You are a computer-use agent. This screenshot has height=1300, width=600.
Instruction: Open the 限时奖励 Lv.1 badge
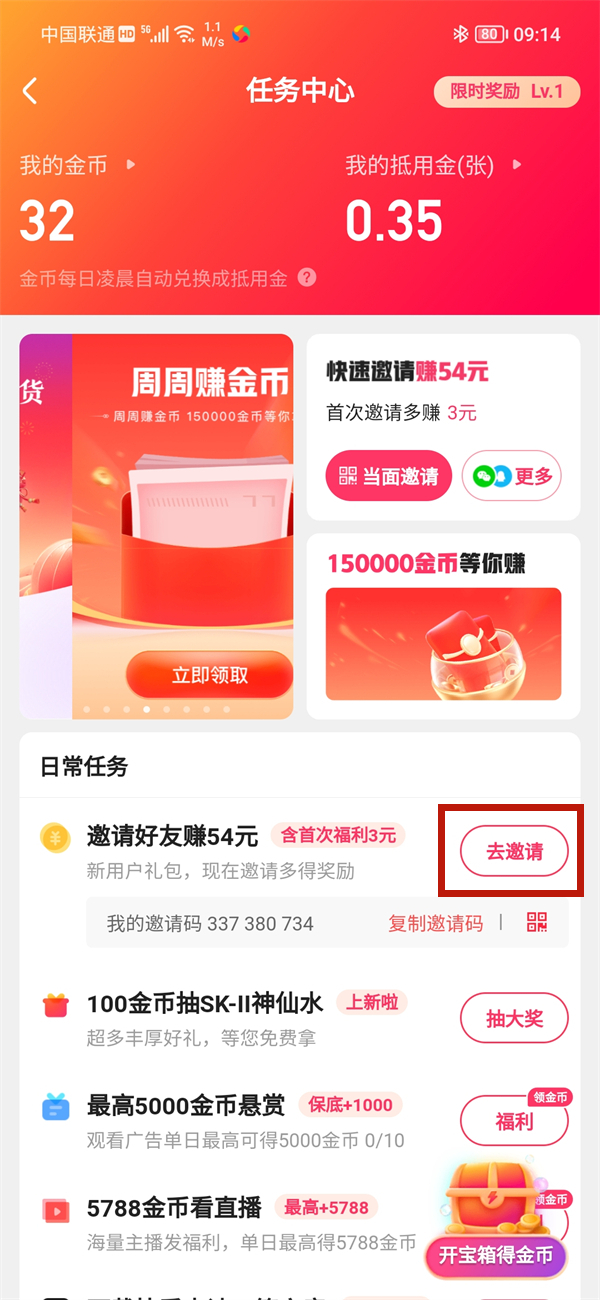point(506,92)
